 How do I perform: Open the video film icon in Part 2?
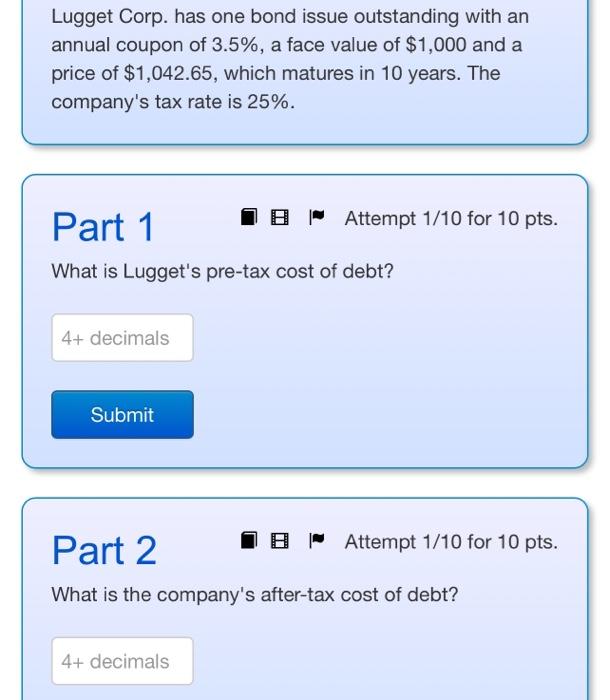point(281,541)
